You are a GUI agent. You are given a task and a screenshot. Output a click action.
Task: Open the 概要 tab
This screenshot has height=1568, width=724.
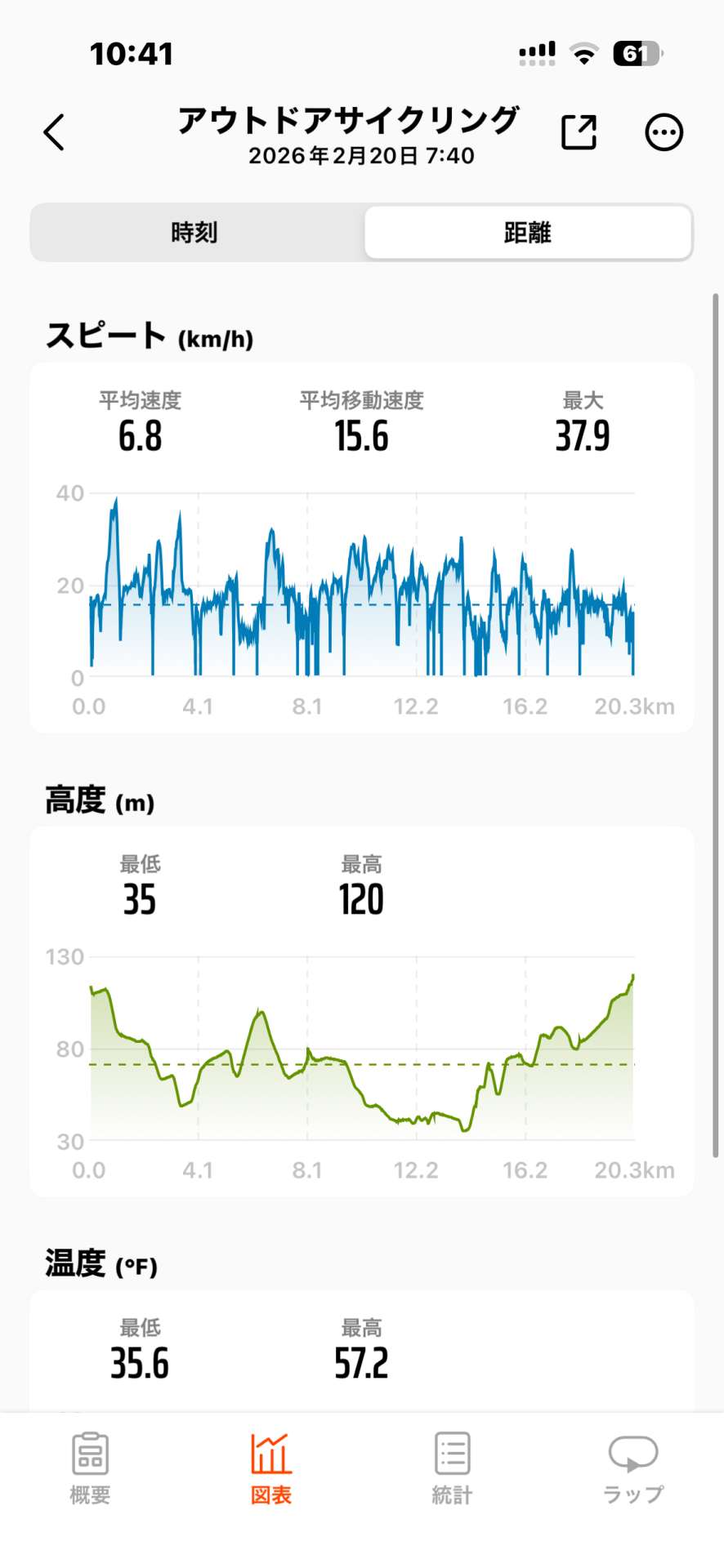tap(90, 1468)
